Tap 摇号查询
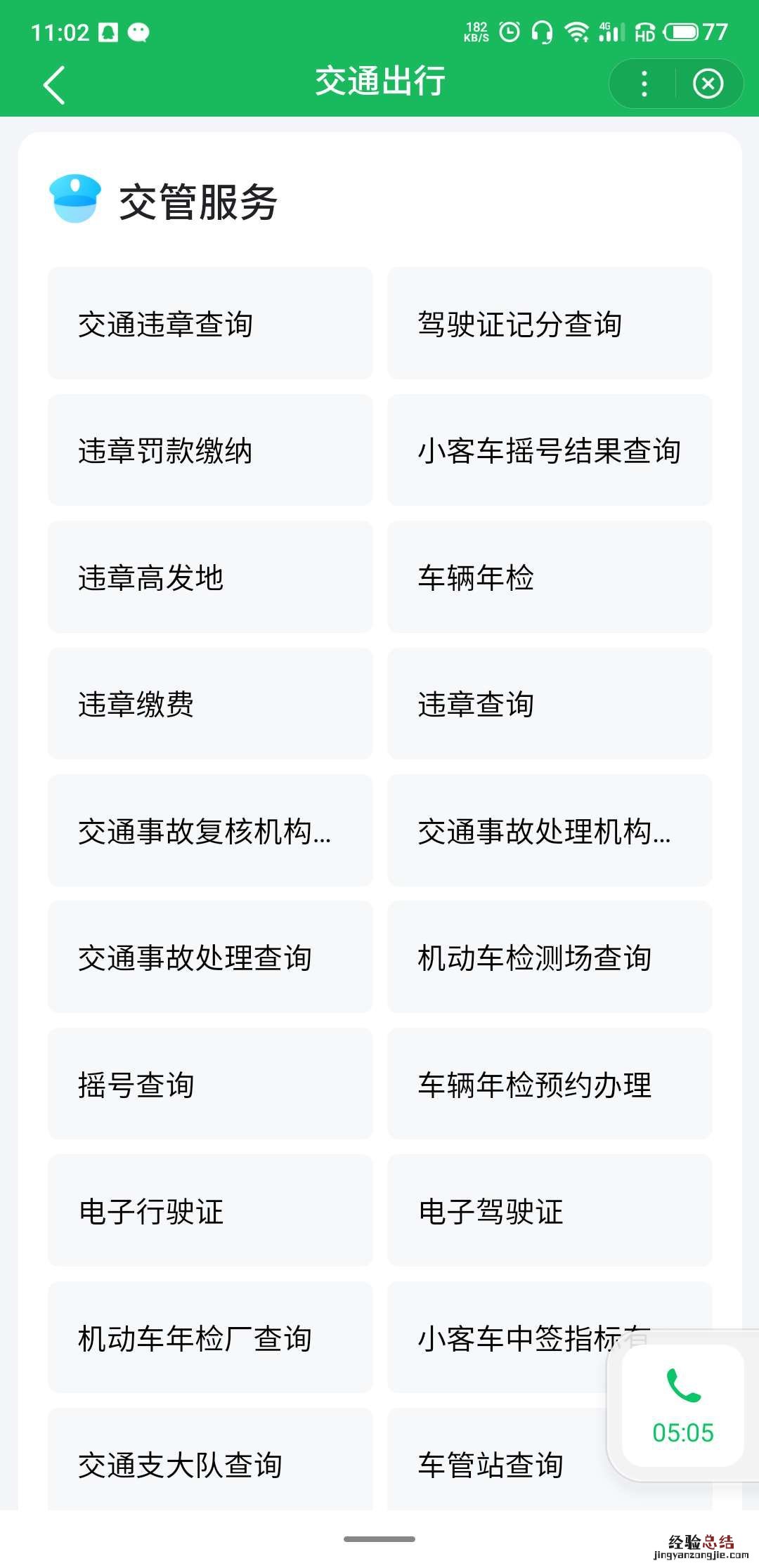Viewport: 759px width, 1568px height. click(209, 1085)
